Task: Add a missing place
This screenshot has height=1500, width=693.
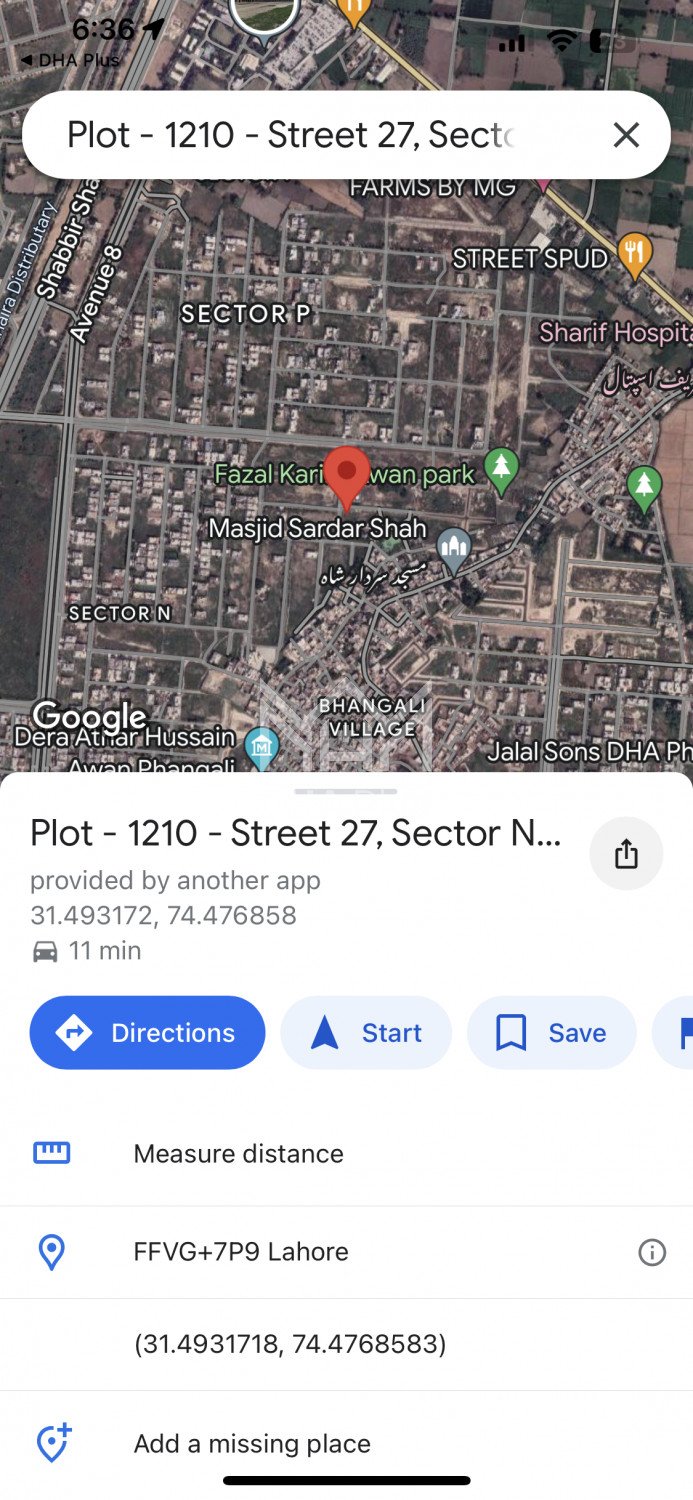Action: pos(252,1444)
